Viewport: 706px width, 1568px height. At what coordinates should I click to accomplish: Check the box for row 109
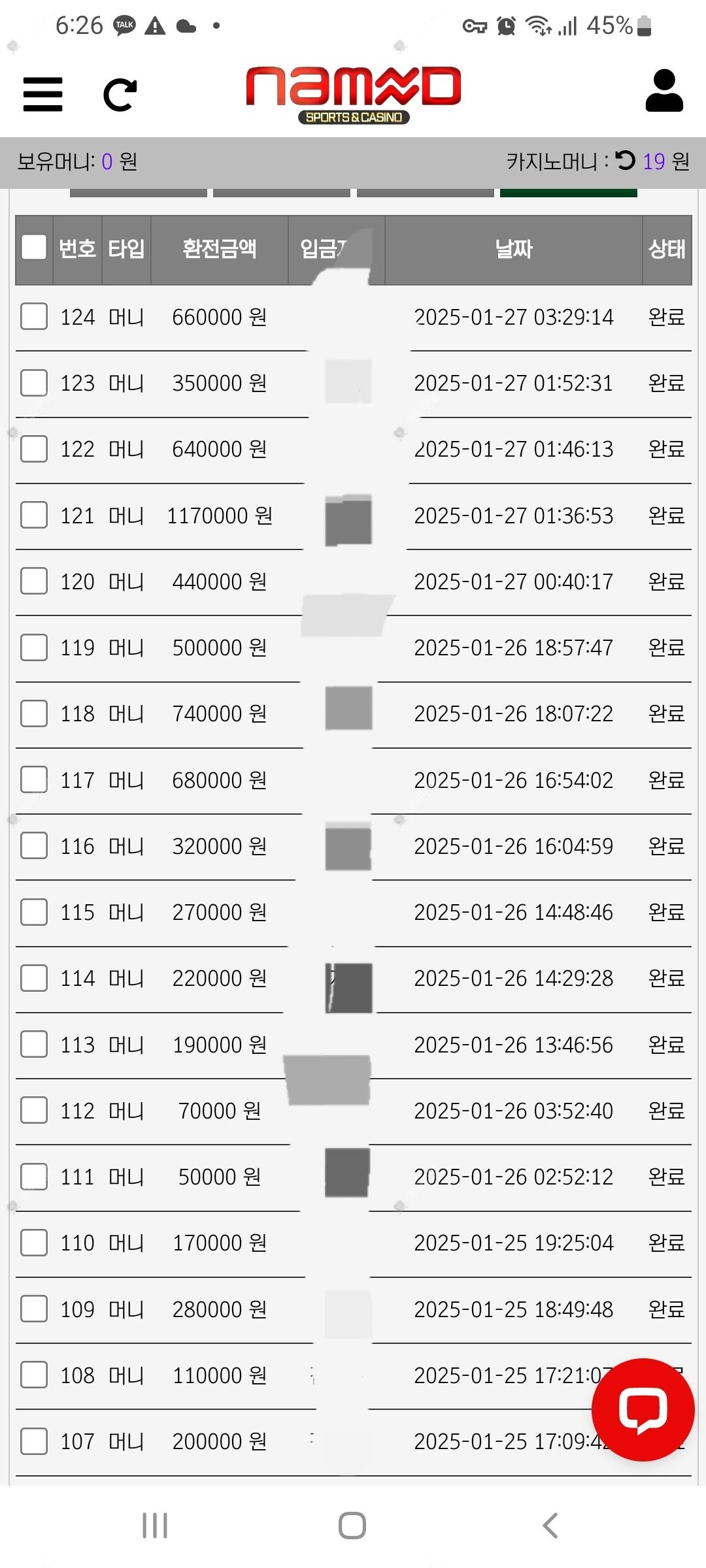34,1309
